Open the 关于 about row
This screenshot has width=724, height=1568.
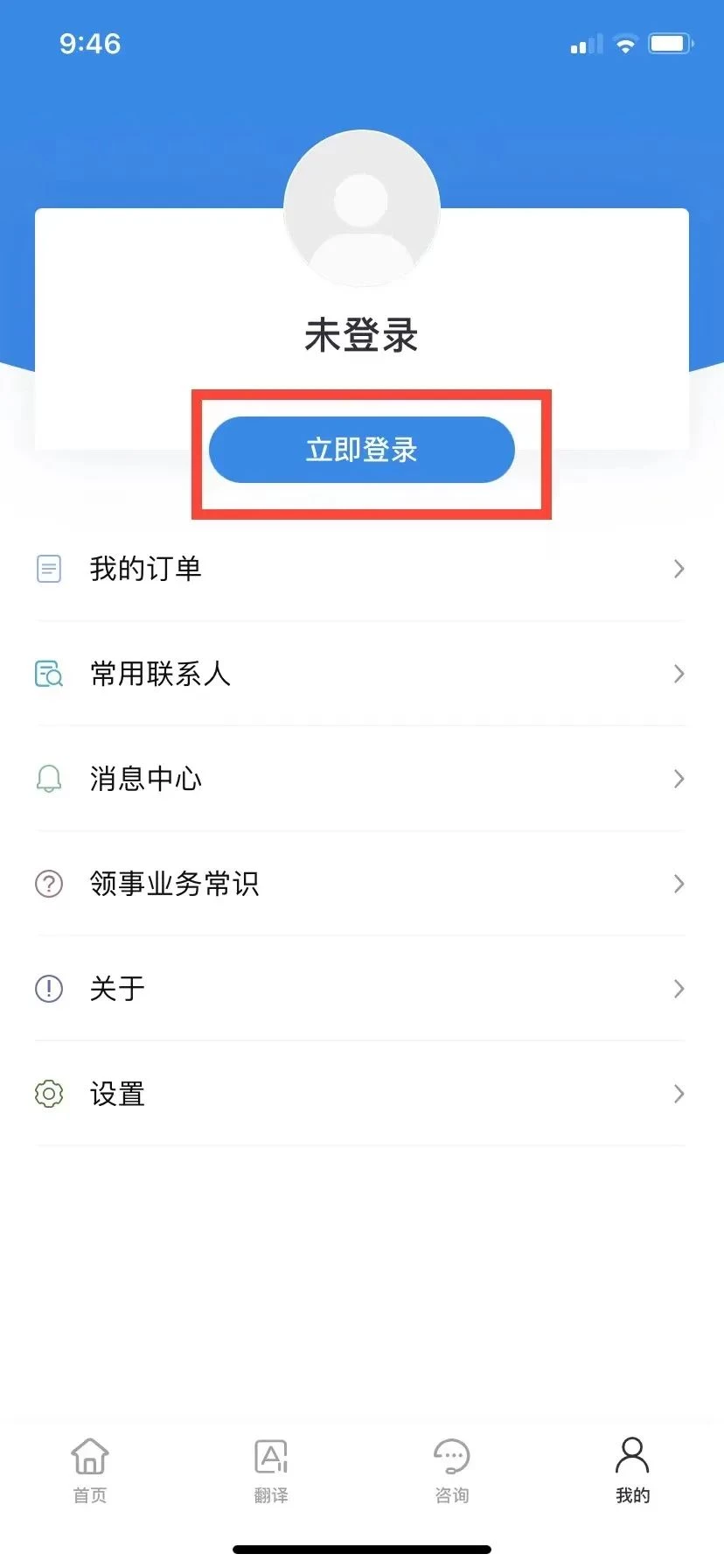(362, 989)
